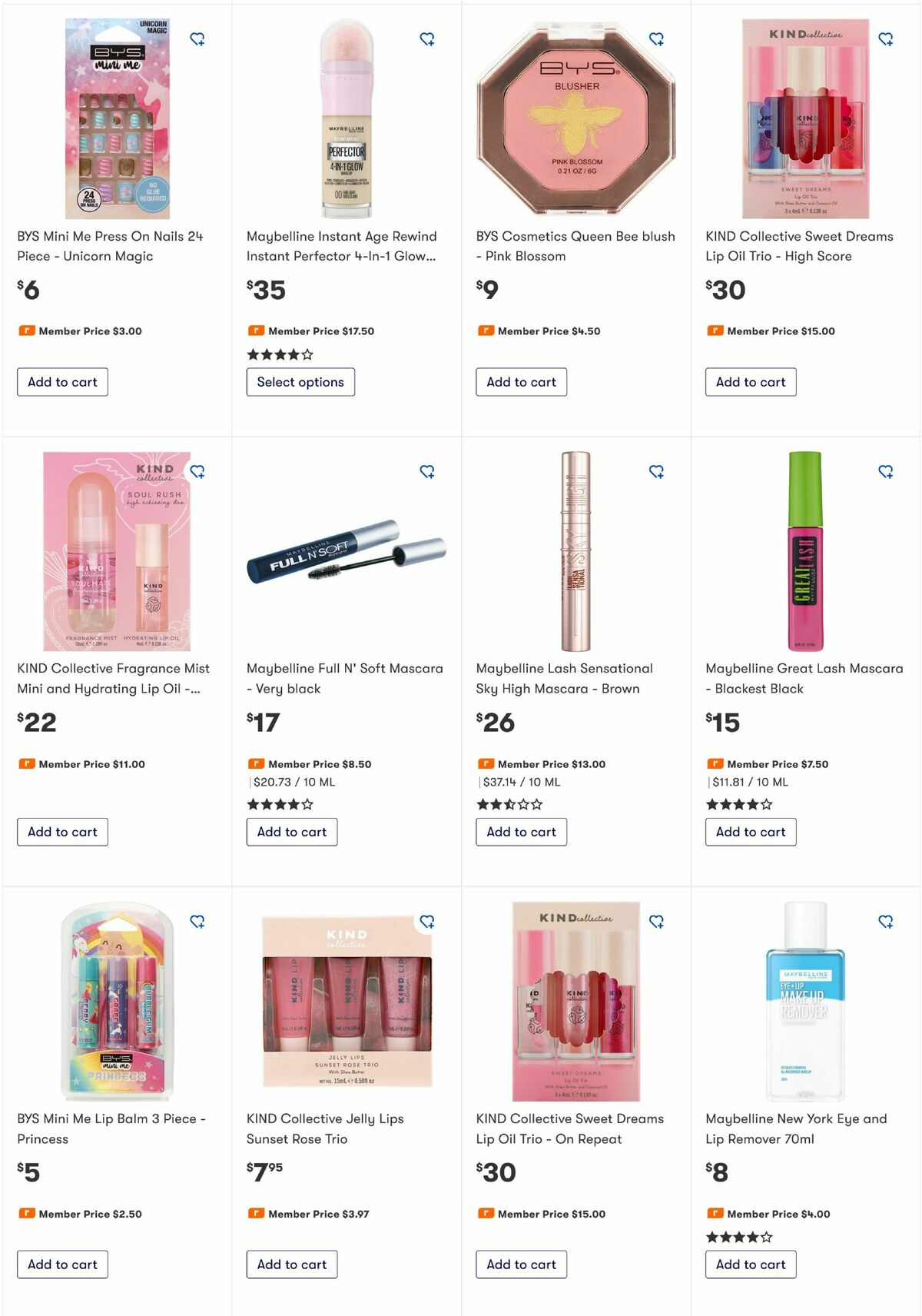Add BYS Queen Bee blush to cart
This screenshot has height=1316, width=922.
point(522,382)
